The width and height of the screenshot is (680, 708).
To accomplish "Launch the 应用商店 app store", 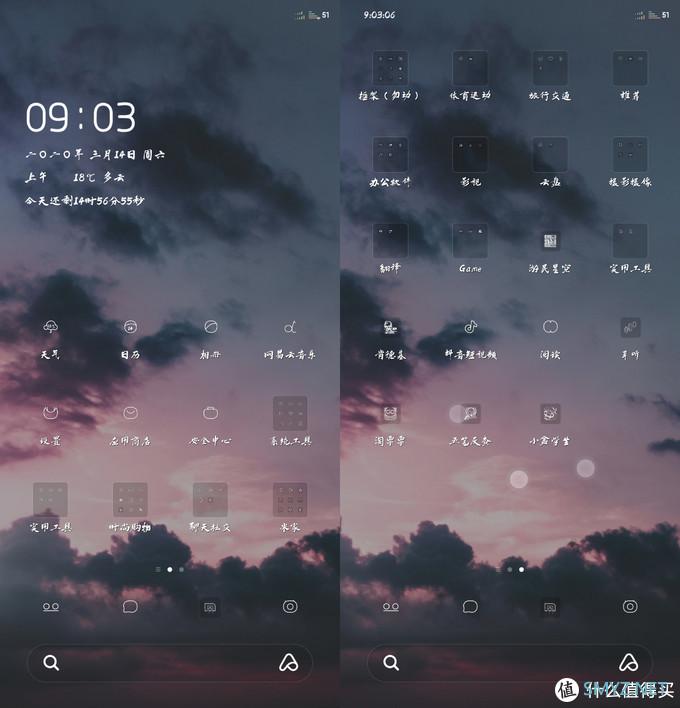I will pos(130,413).
